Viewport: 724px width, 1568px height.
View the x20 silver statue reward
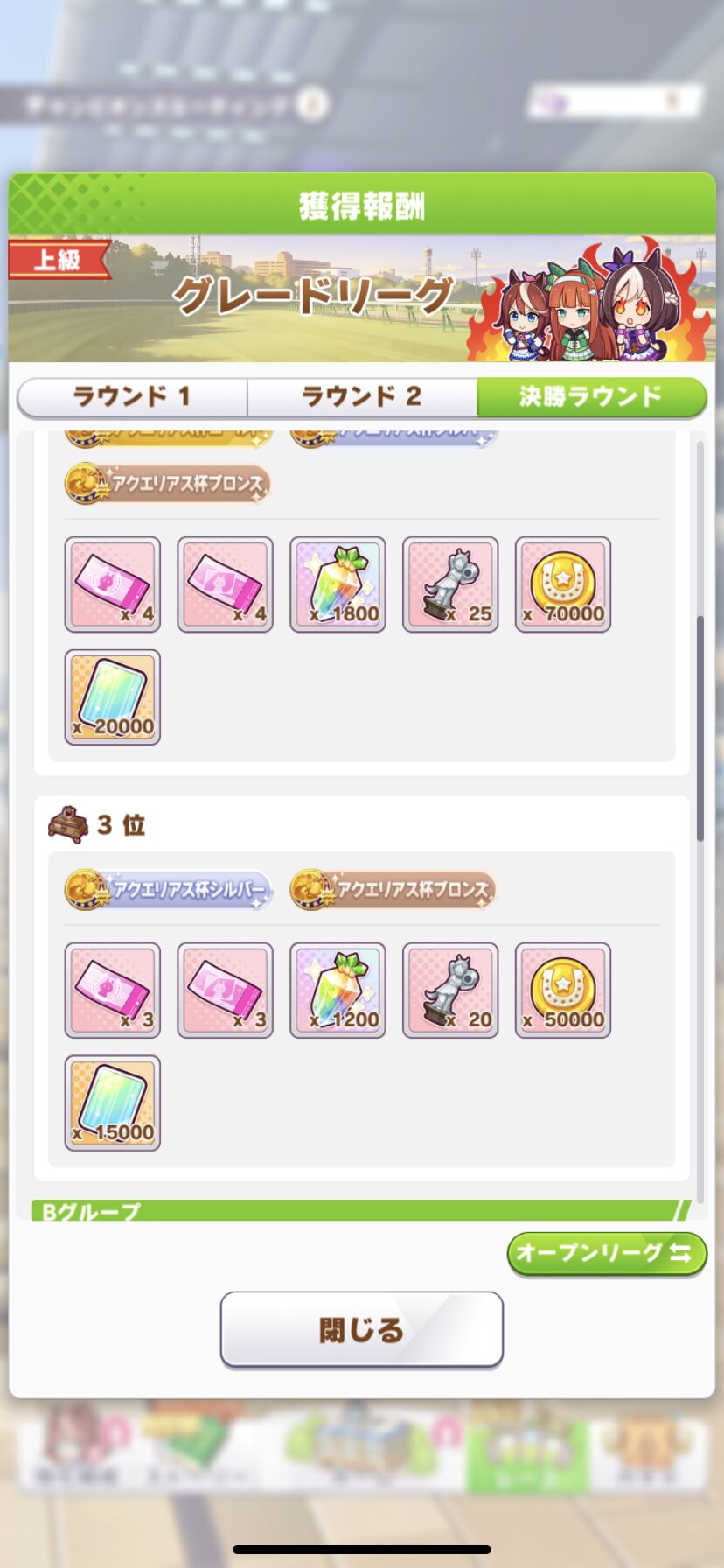[x=450, y=990]
